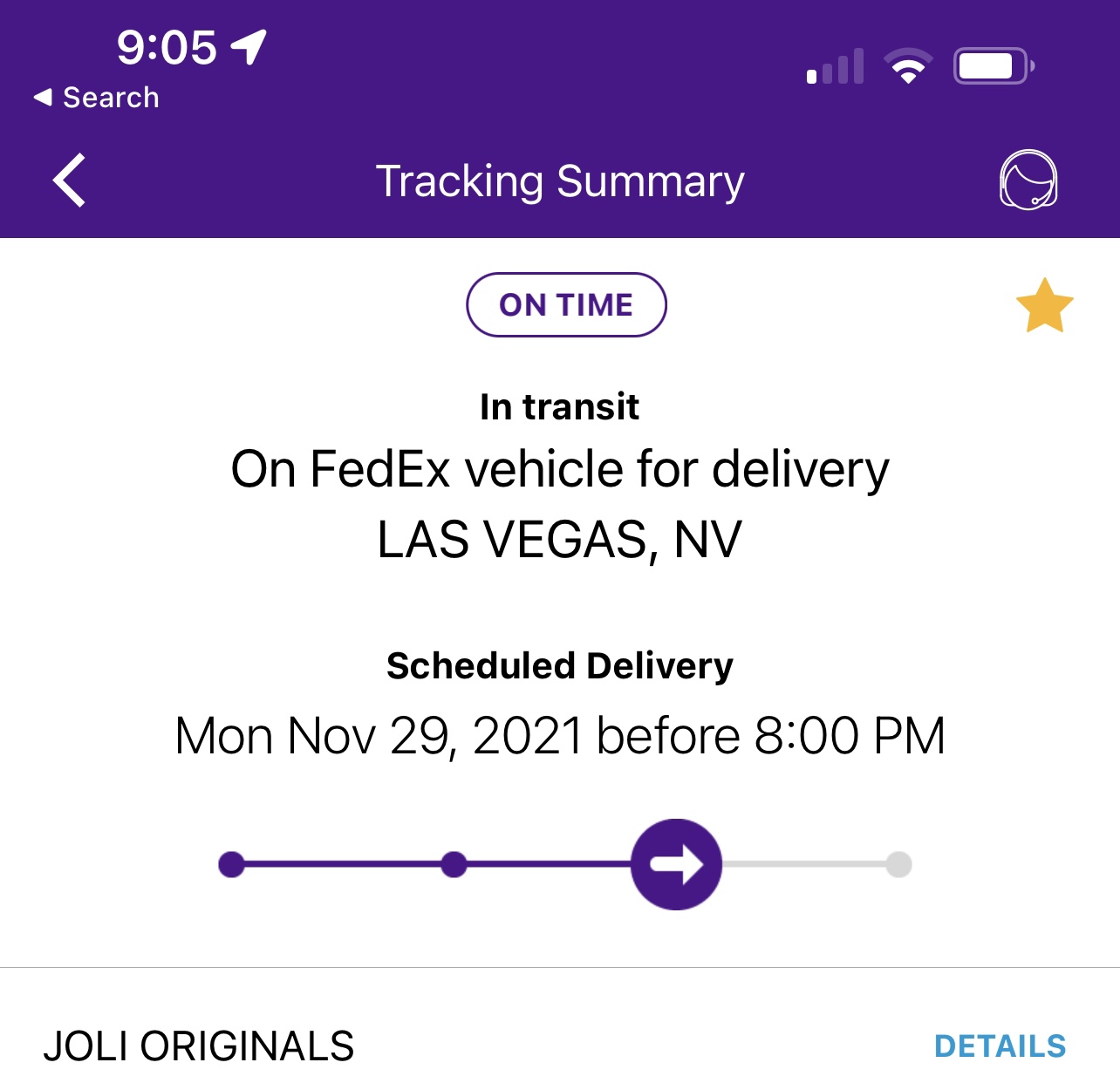Open the customer support assistant icon
This screenshot has height=1083, width=1120.
[x=1028, y=180]
